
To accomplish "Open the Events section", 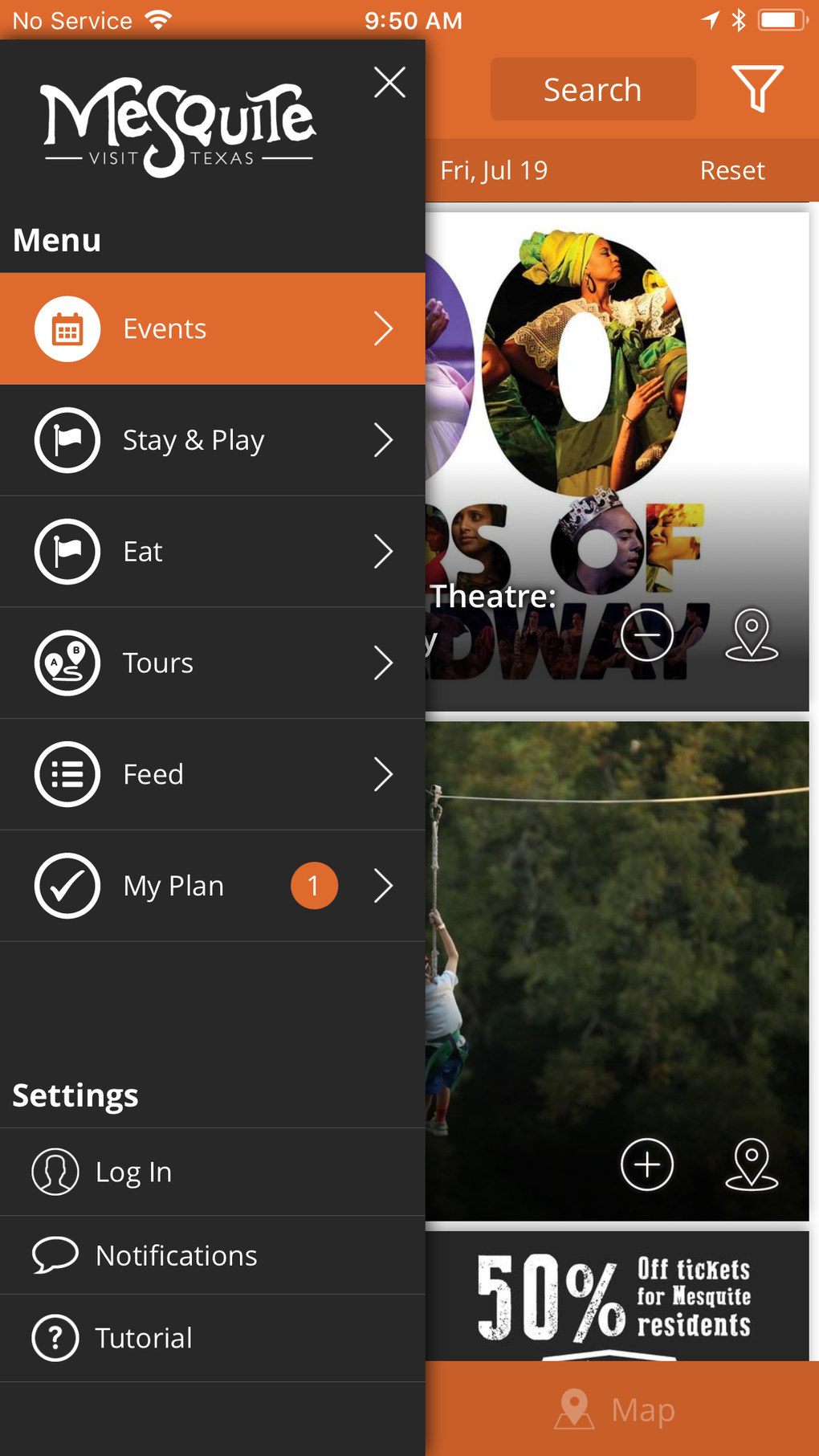I will tap(213, 328).
